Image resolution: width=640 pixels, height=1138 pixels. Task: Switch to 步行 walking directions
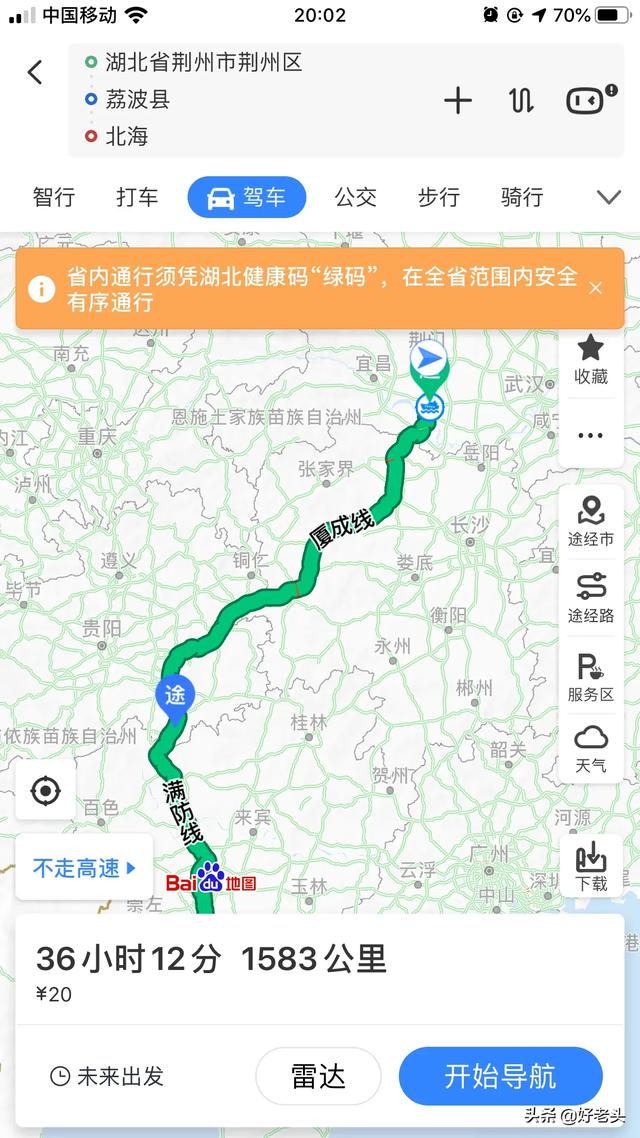[439, 197]
